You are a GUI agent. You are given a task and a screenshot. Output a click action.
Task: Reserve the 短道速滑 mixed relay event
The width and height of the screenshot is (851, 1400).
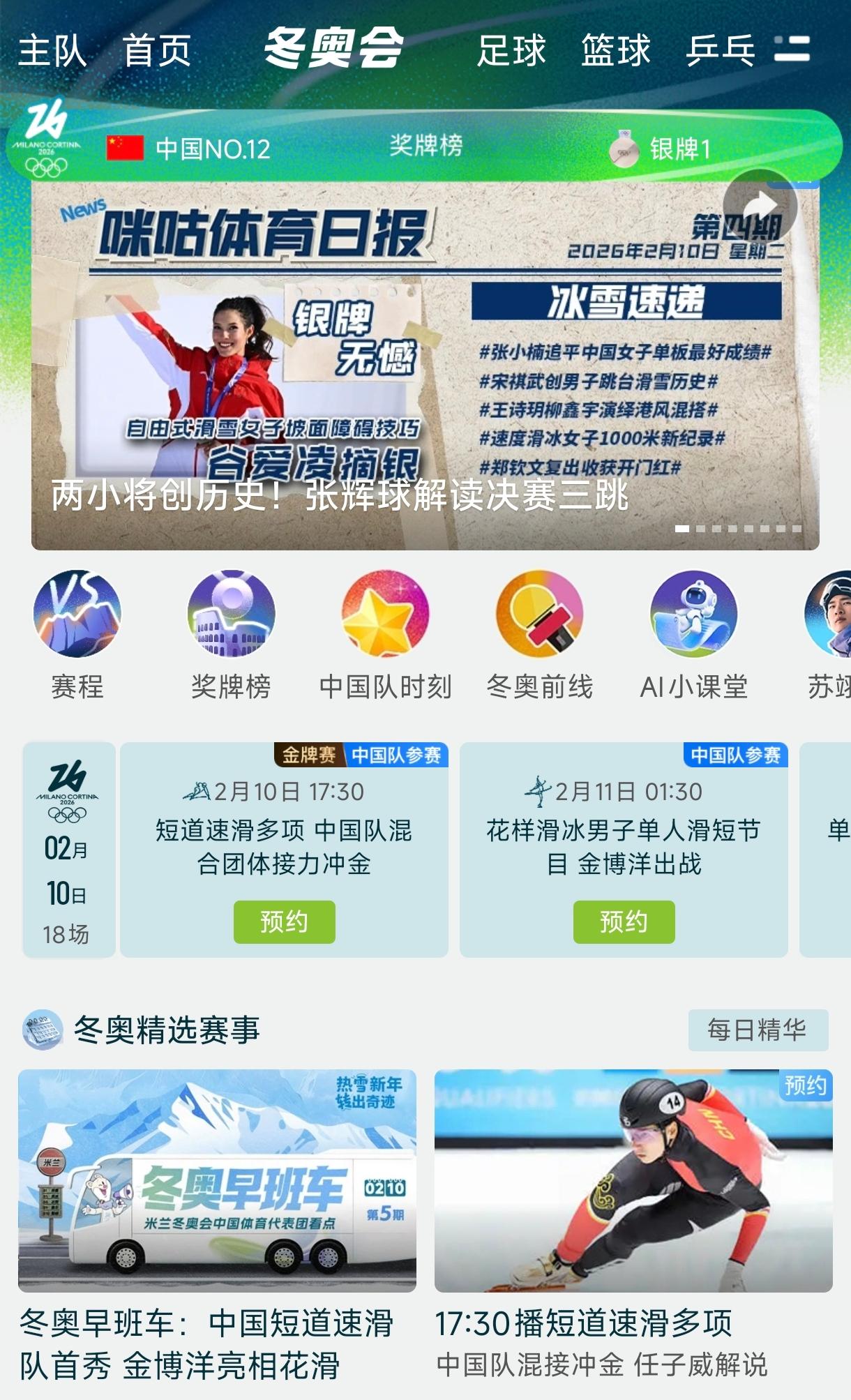284,921
